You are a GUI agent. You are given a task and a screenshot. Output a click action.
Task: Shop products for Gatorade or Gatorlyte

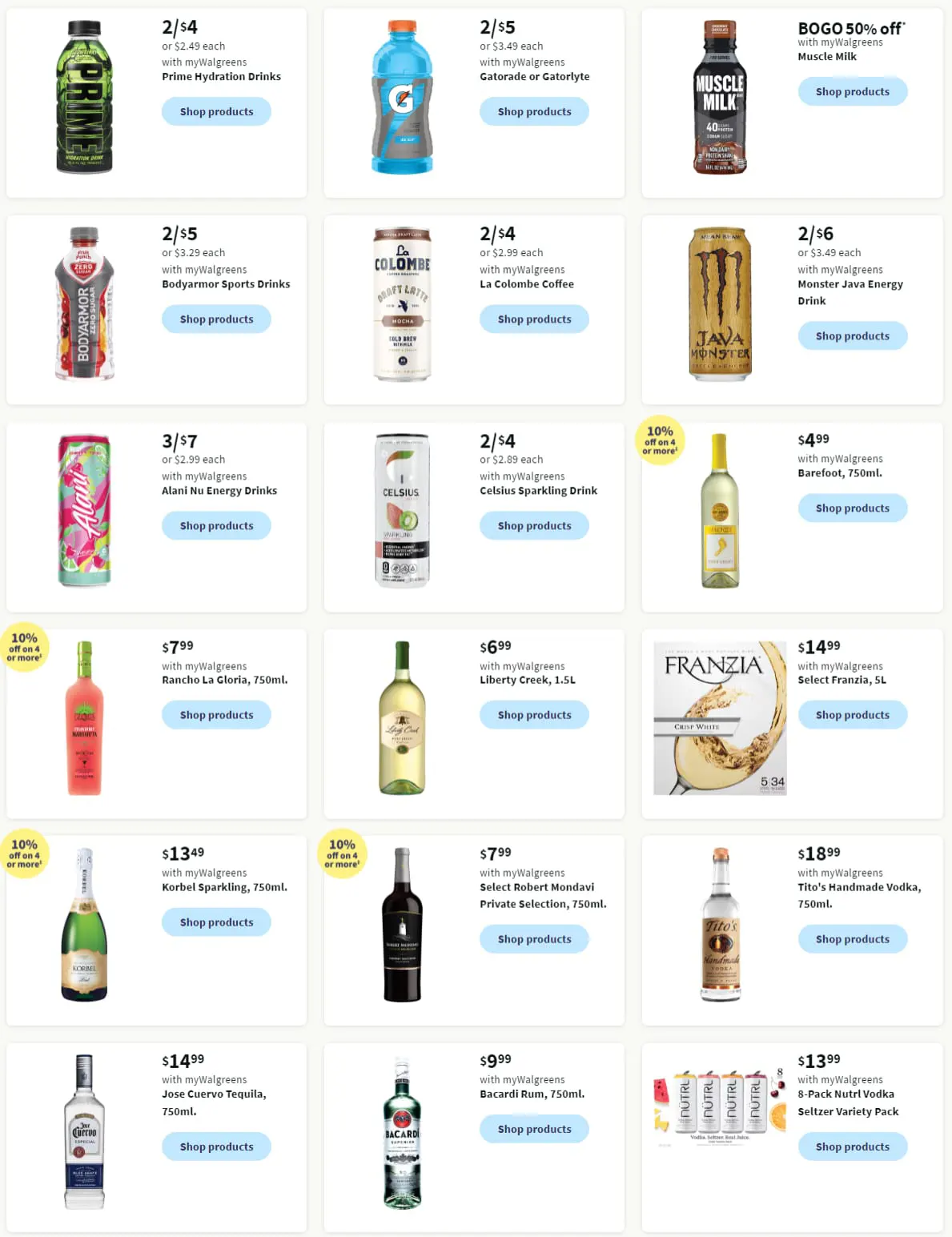coord(534,111)
